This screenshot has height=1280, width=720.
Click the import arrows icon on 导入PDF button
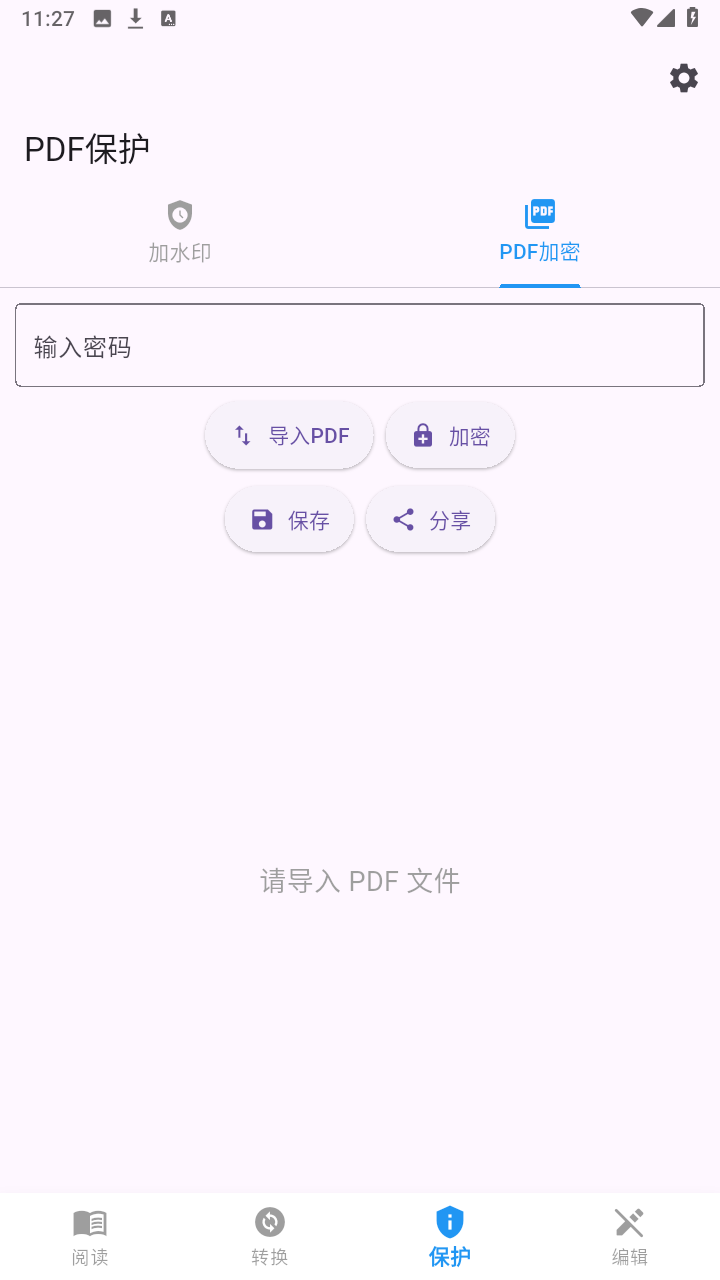(241, 435)
